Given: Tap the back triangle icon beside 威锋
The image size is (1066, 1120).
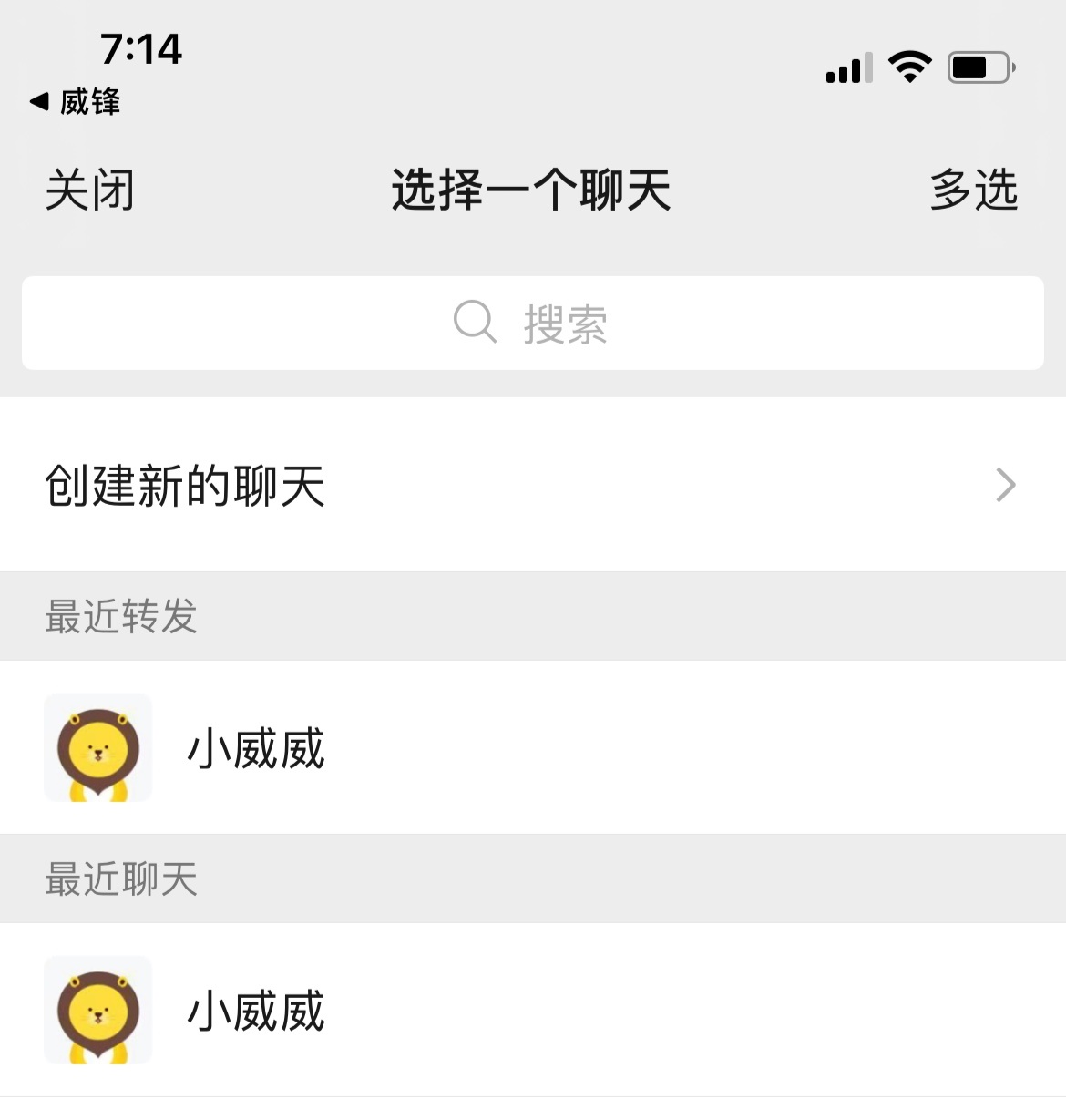Looking at the screenshot, I should [x=38, y=102].
